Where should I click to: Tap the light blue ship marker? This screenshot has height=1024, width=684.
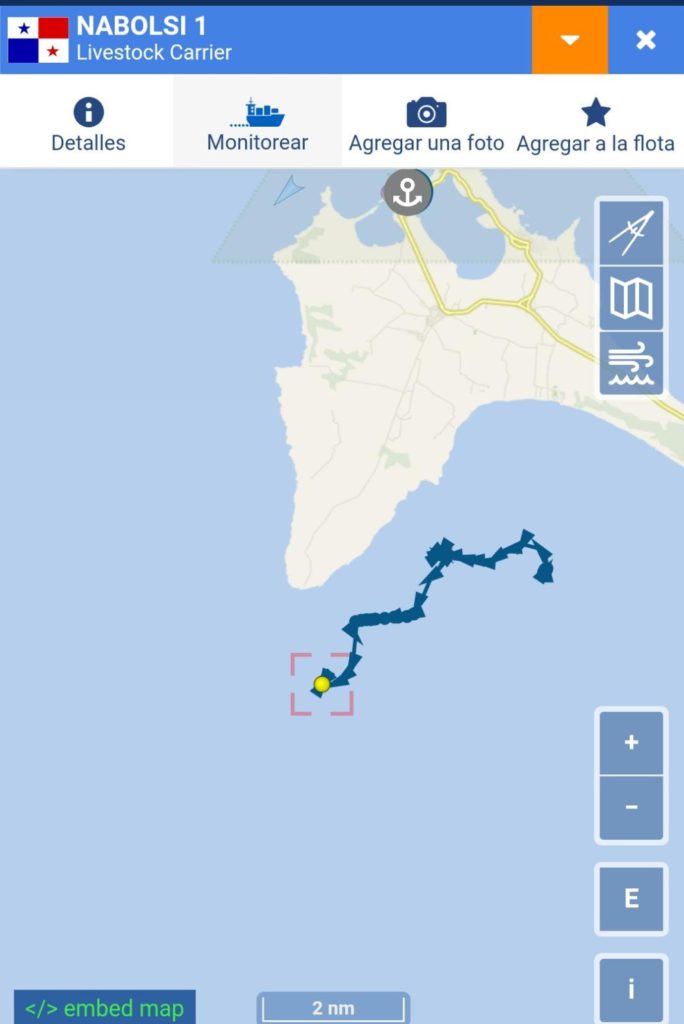[x=289, y=189]
